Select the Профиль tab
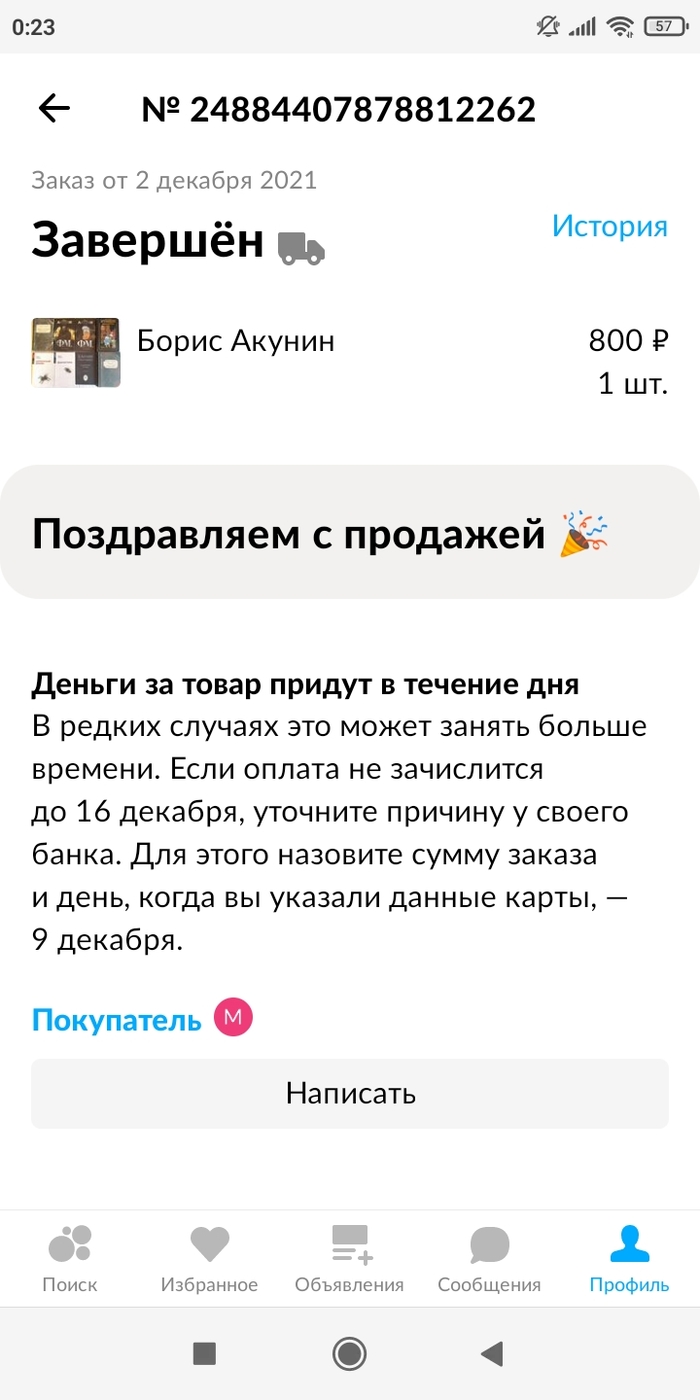This screenshot has width=700, height=1400. (629, 1258)
